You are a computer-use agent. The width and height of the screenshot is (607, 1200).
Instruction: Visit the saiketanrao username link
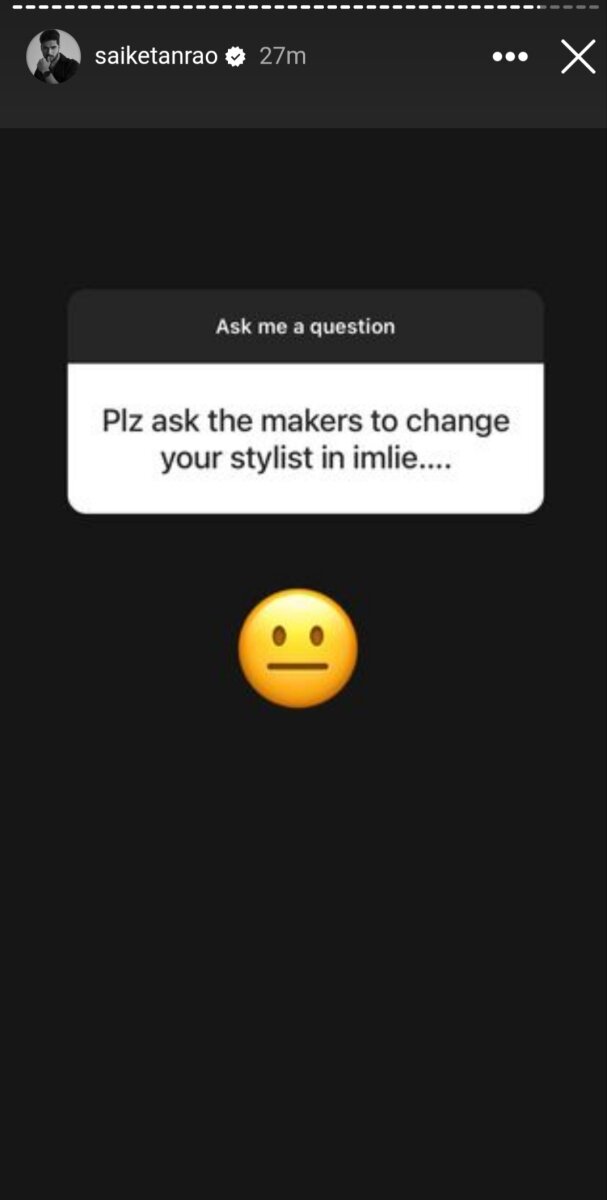click(x=157, y=57)
